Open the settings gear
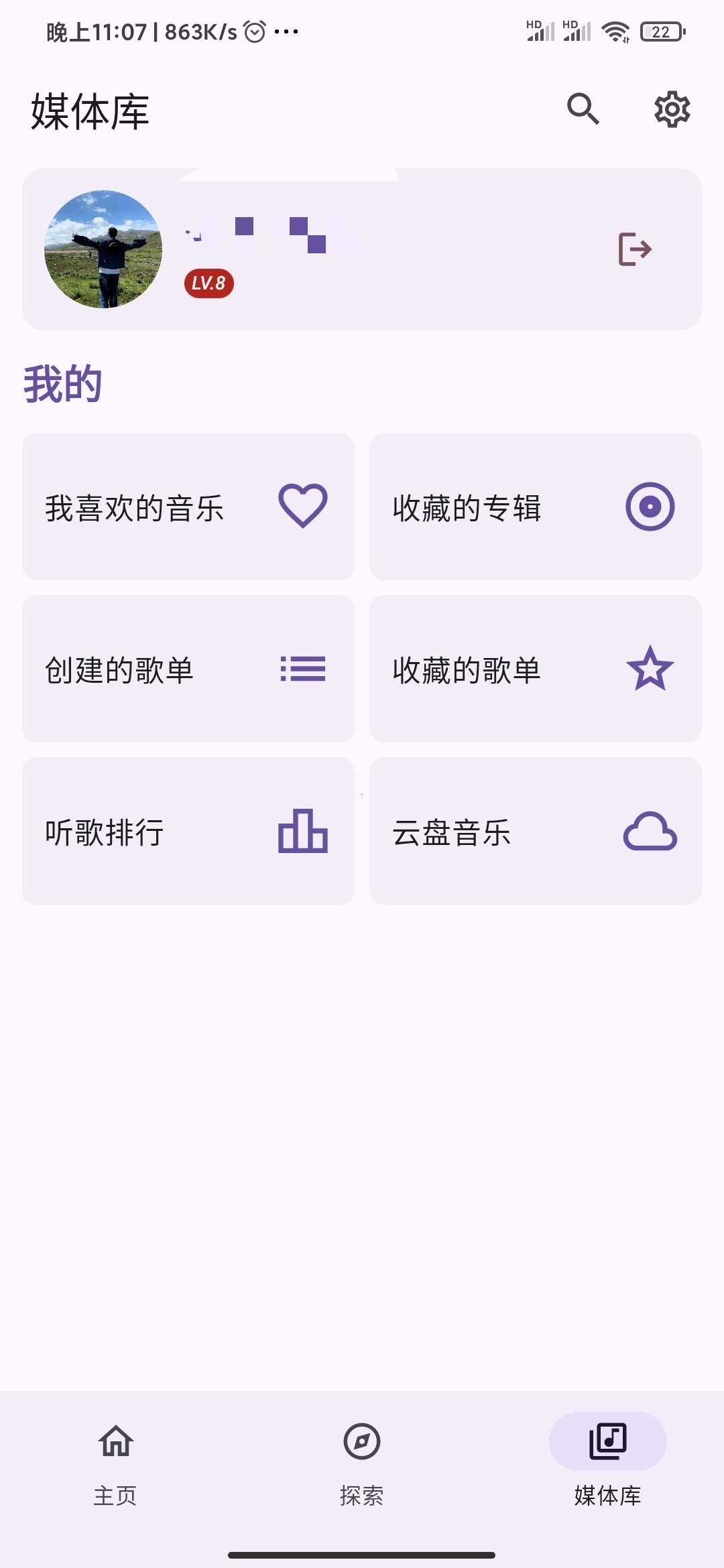This screenshot has width=724, height=1568. (672, 109)
